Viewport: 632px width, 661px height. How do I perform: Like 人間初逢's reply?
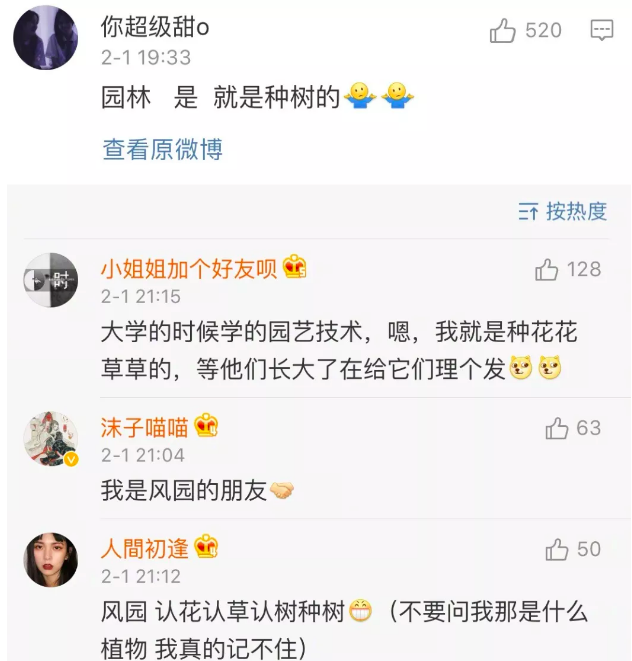click(x=557, y=549)
